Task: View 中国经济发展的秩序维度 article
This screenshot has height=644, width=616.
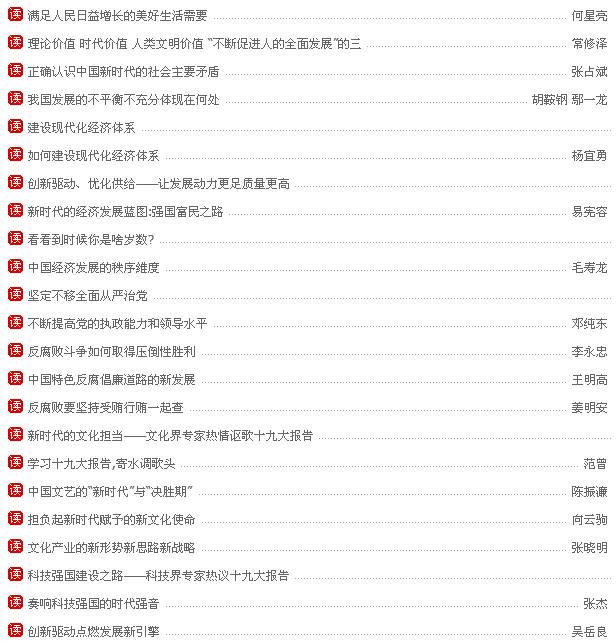Action: pos(93,268)
